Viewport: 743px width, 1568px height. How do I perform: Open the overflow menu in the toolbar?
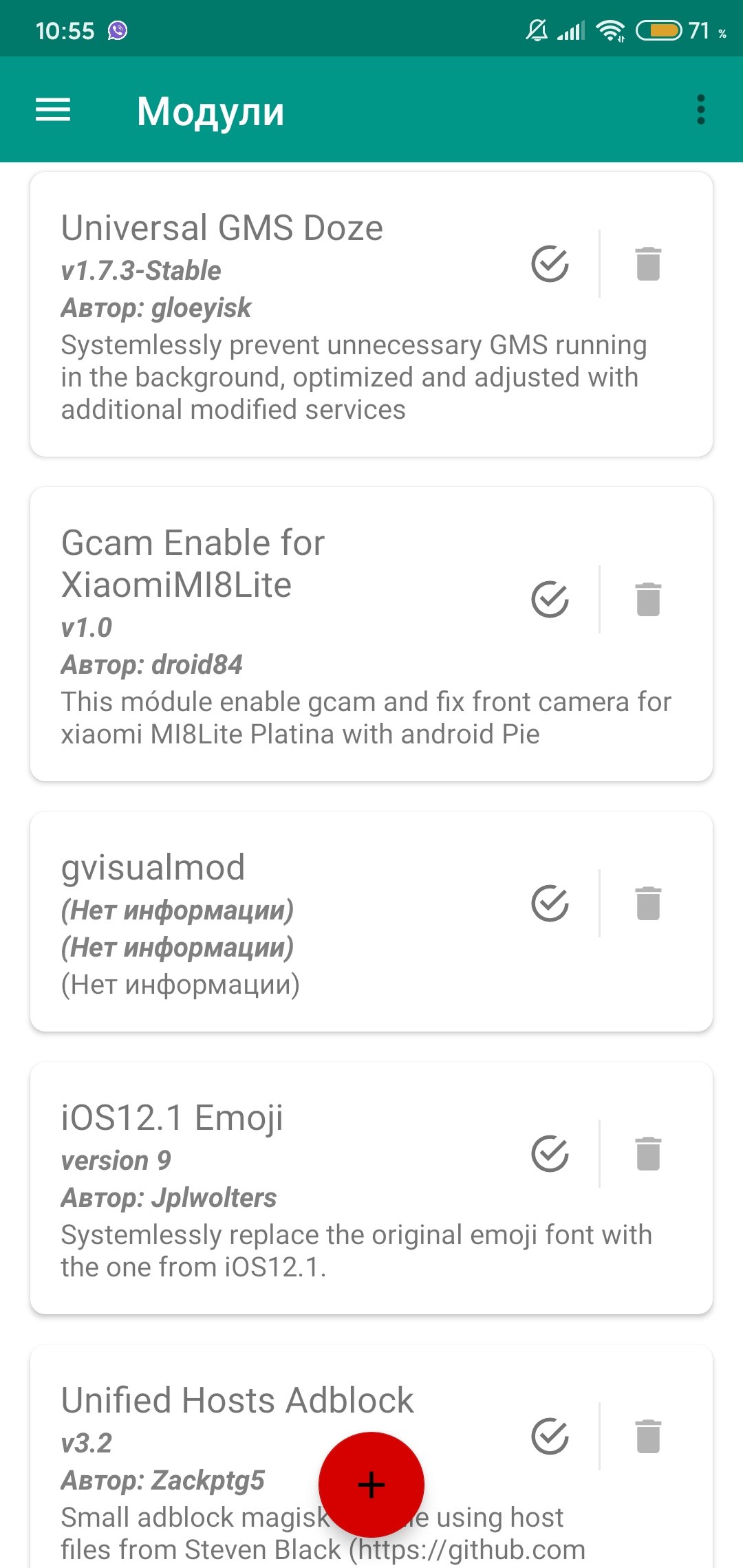tap(700, 110)
